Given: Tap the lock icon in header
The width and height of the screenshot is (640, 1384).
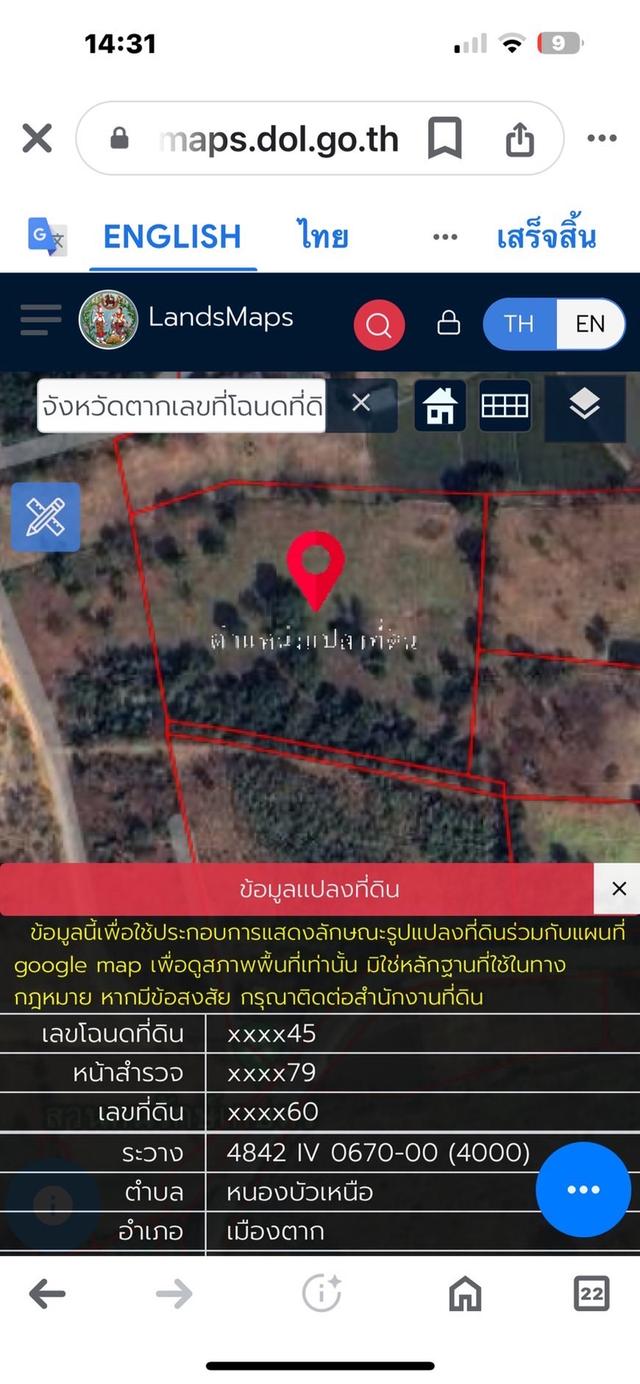Looking at the screenshot, I should [x=449, y=323].
